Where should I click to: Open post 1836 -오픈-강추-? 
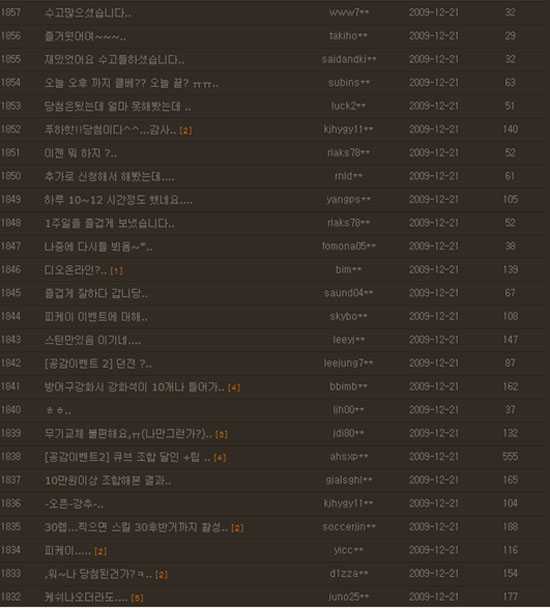(x=74, y=504)
